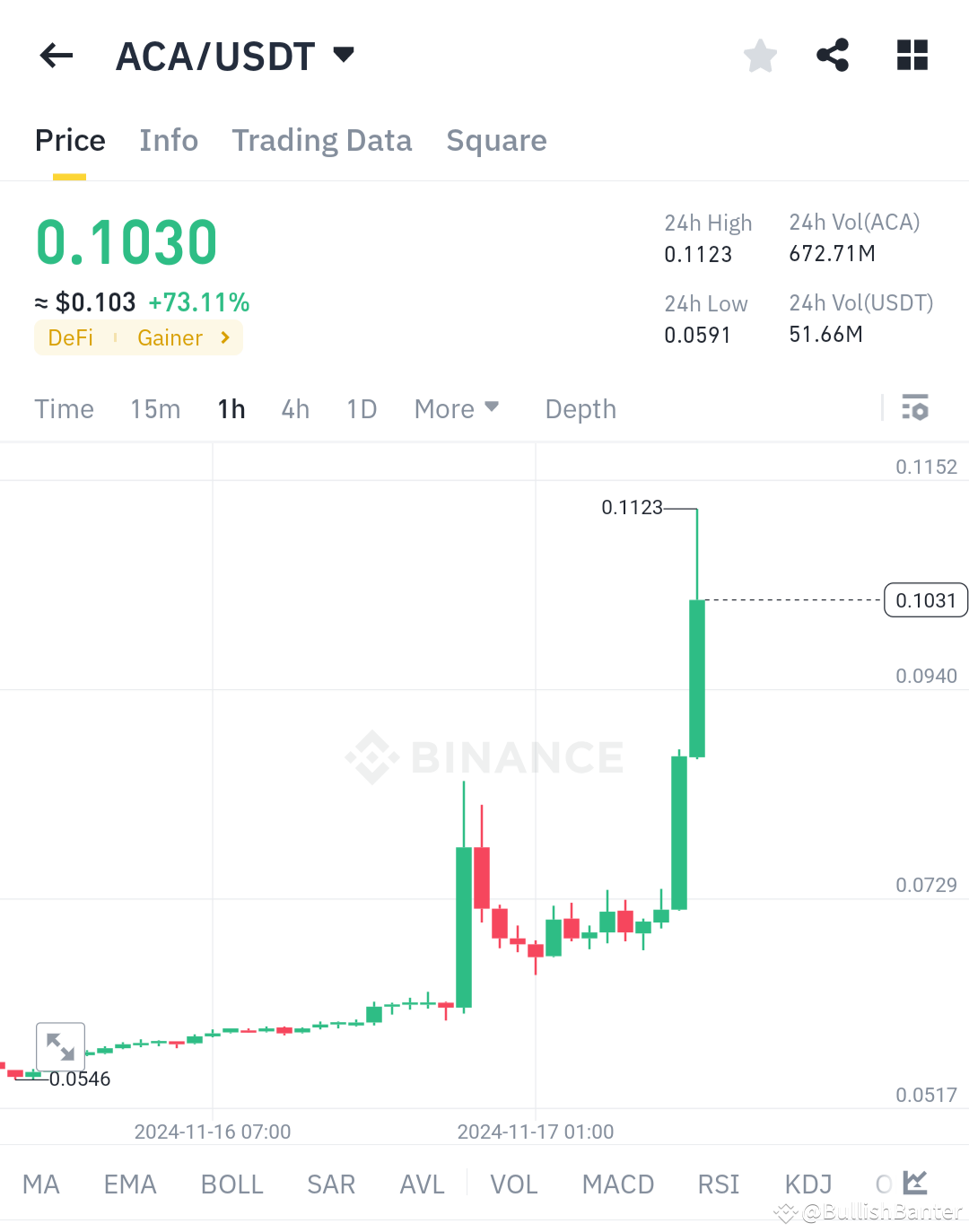Screen dimensions: 969x1232
Task: View the order book via Depth
Action: pos(580,408)
